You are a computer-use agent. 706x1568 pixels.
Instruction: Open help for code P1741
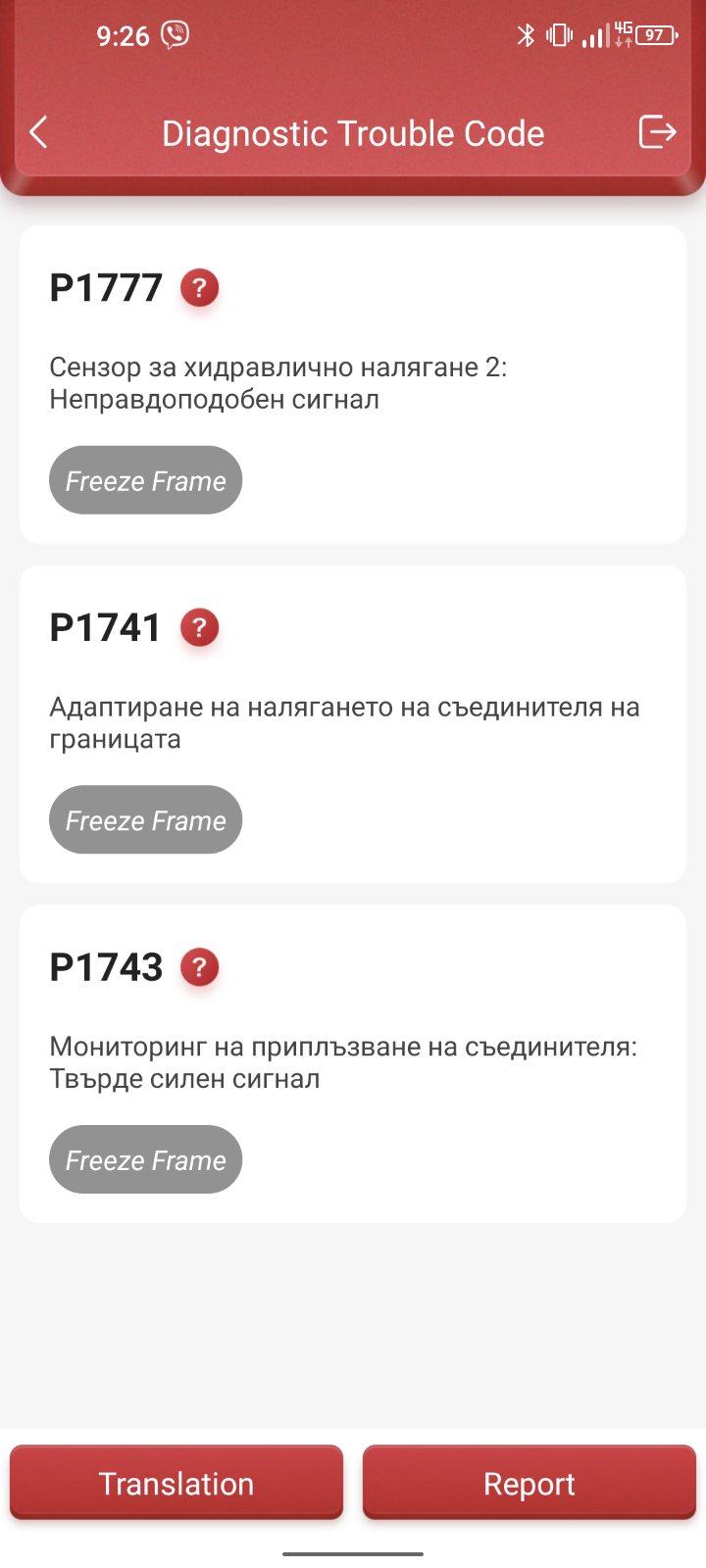(199, 627)
